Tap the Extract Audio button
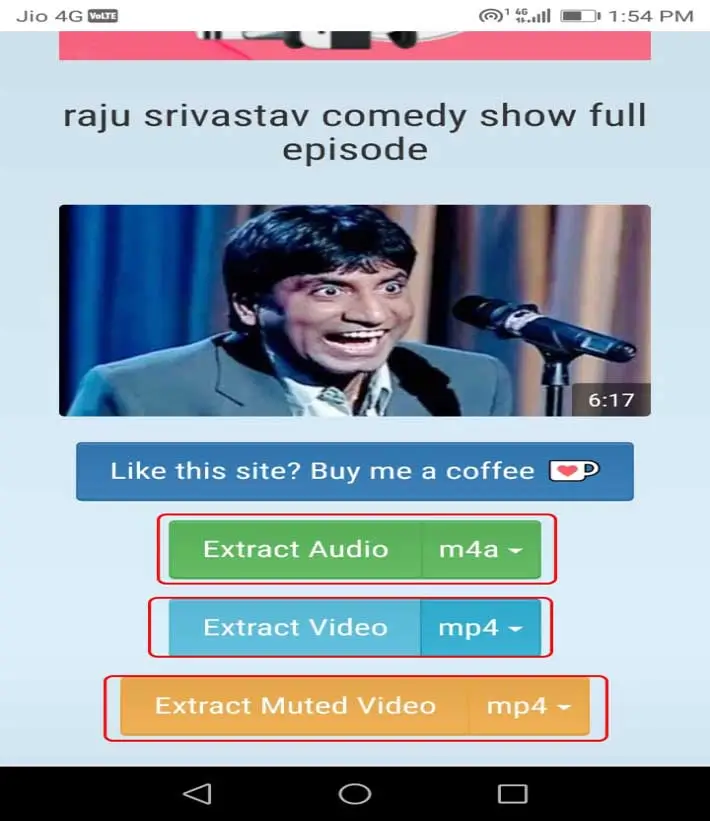Image resolution: width=710 pixels, height=821 pixels. pos(295,549)
